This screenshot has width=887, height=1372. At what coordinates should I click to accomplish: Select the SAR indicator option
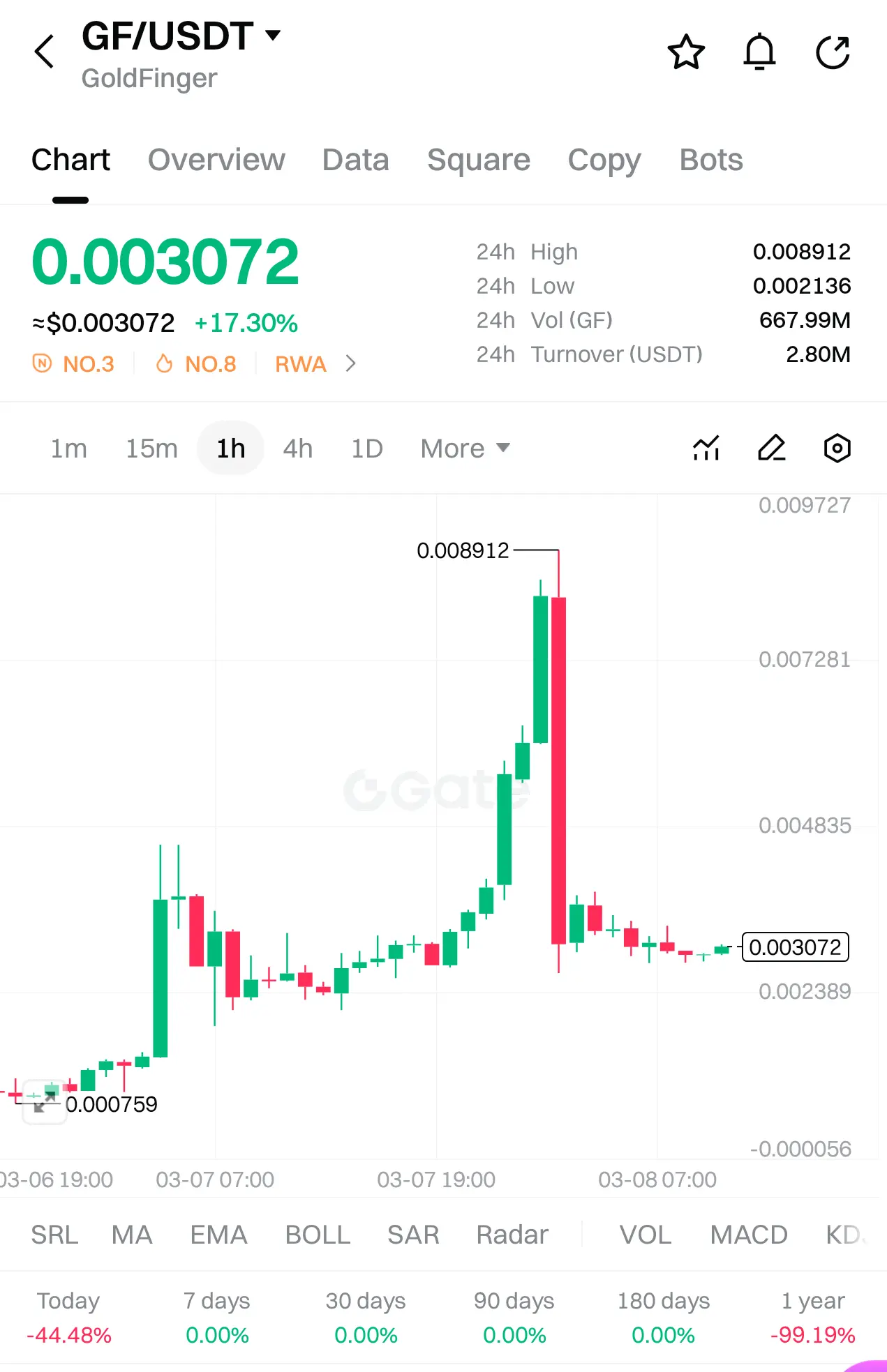pyautogui.click(x=412, y=1235)
